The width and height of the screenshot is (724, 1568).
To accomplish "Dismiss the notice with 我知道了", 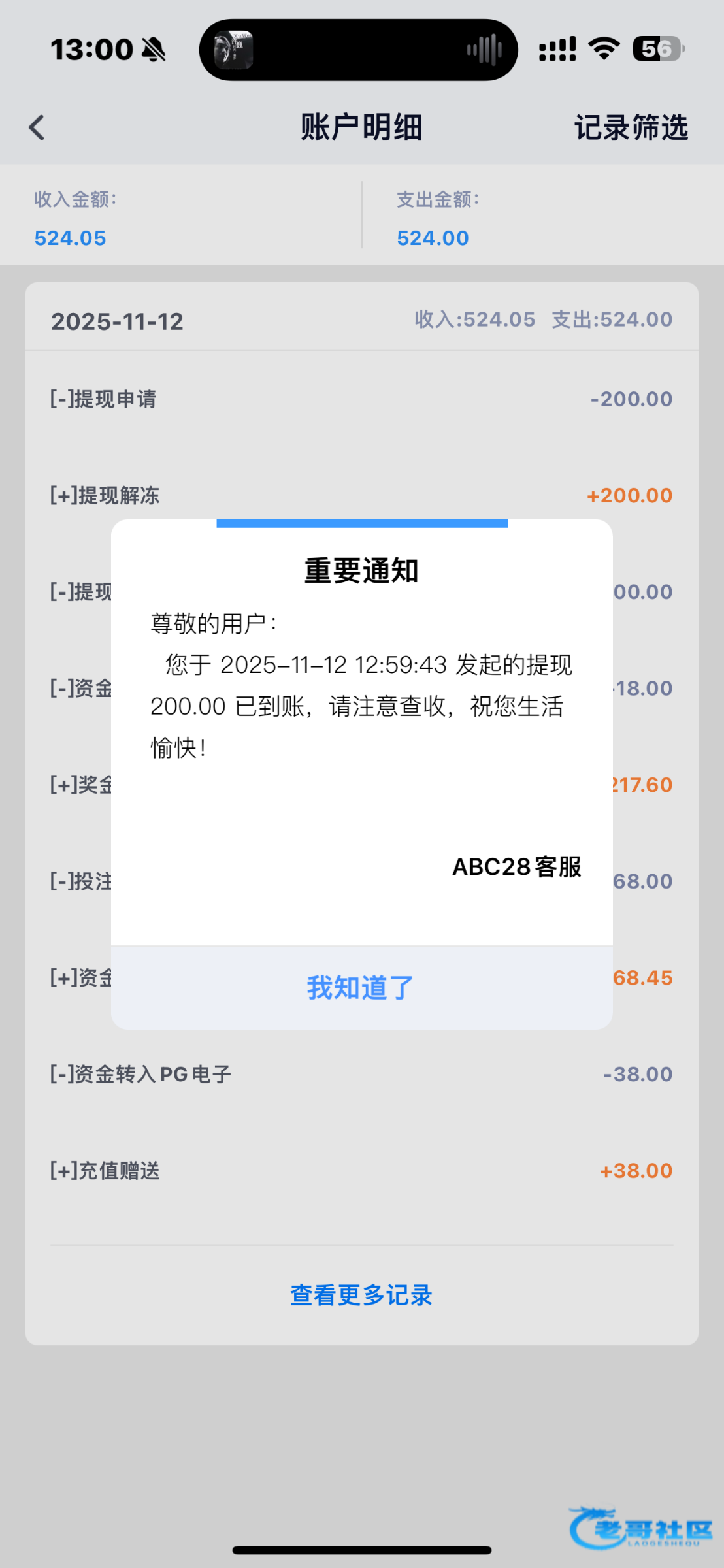I will (x=361, y=987).
